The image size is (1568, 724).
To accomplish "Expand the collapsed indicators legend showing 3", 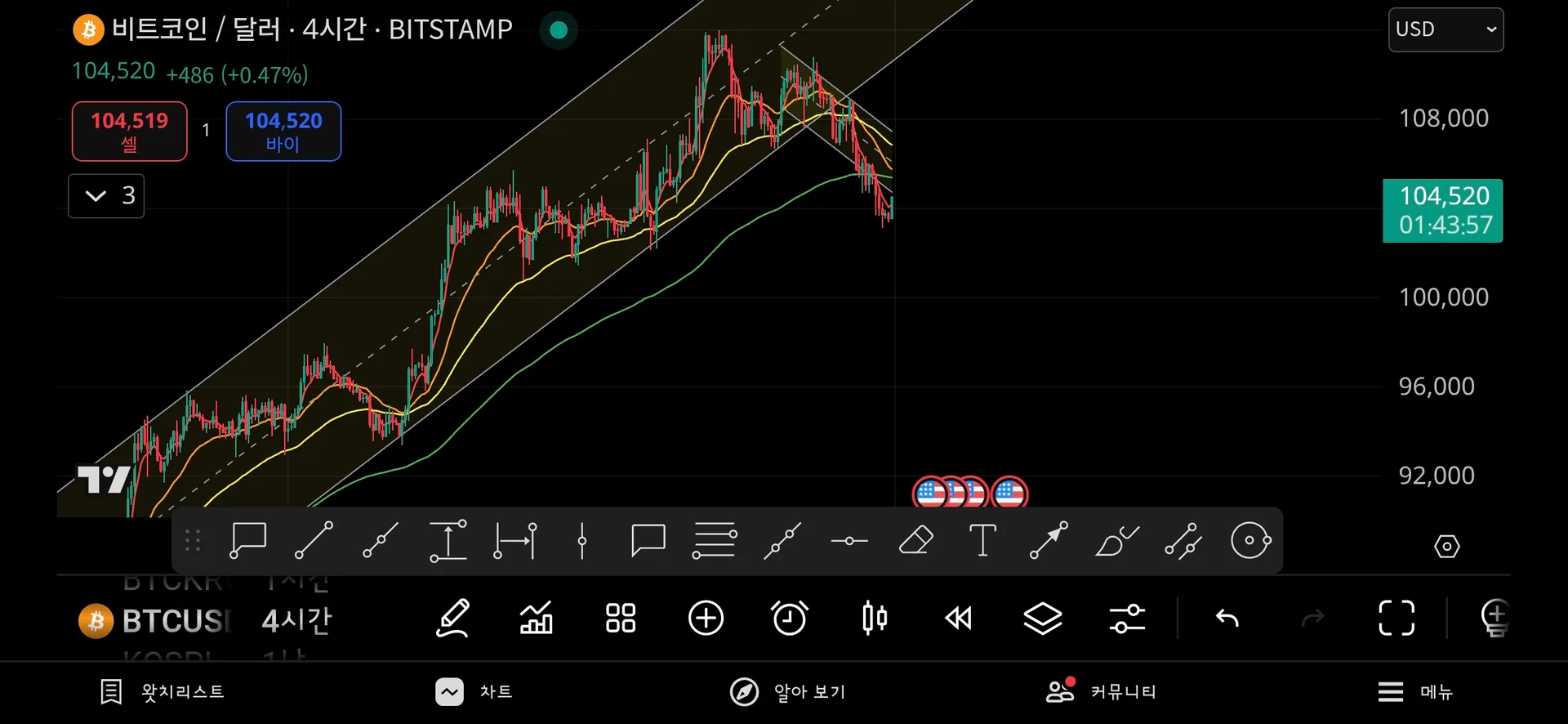I will (x=106, y=196).
